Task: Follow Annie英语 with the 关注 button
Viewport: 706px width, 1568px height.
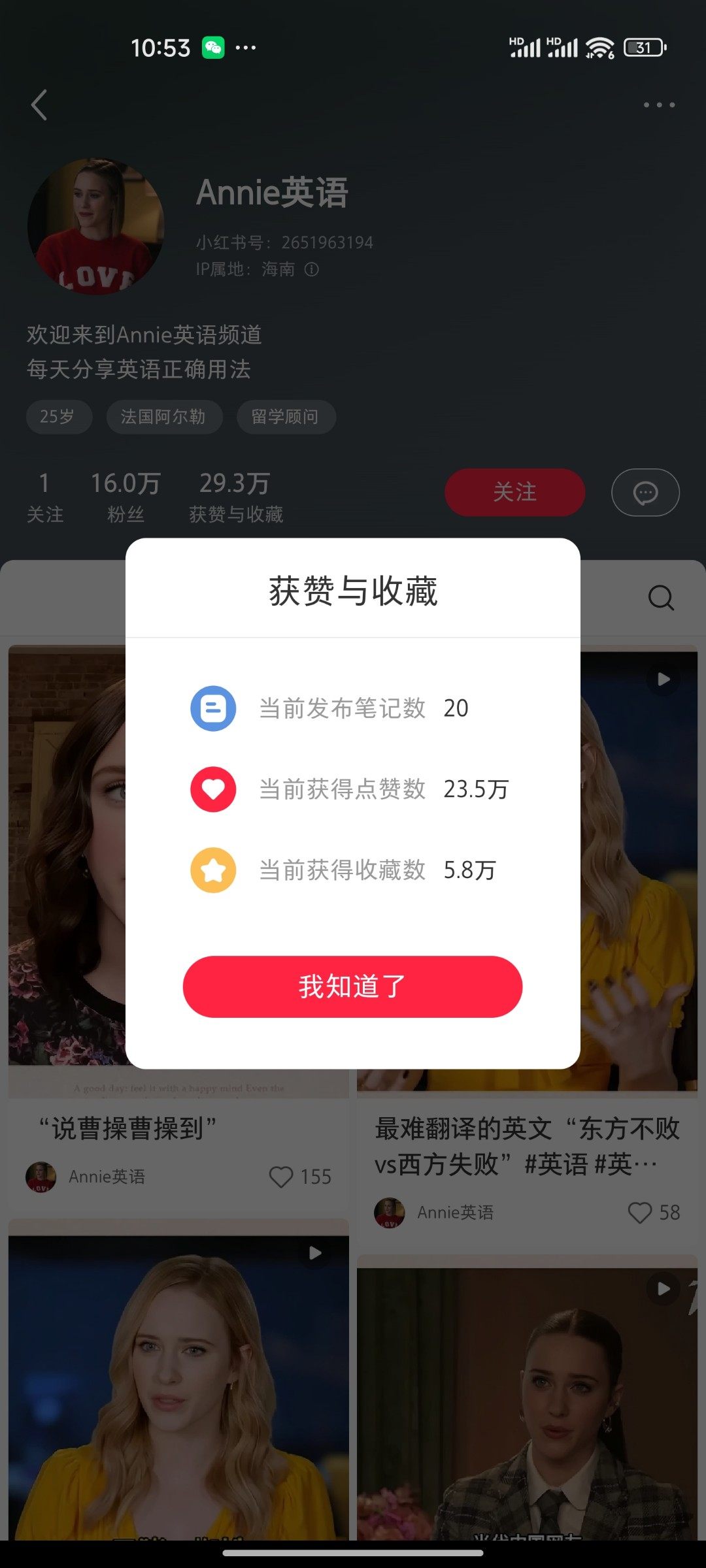Action: (x=514, y=492)
